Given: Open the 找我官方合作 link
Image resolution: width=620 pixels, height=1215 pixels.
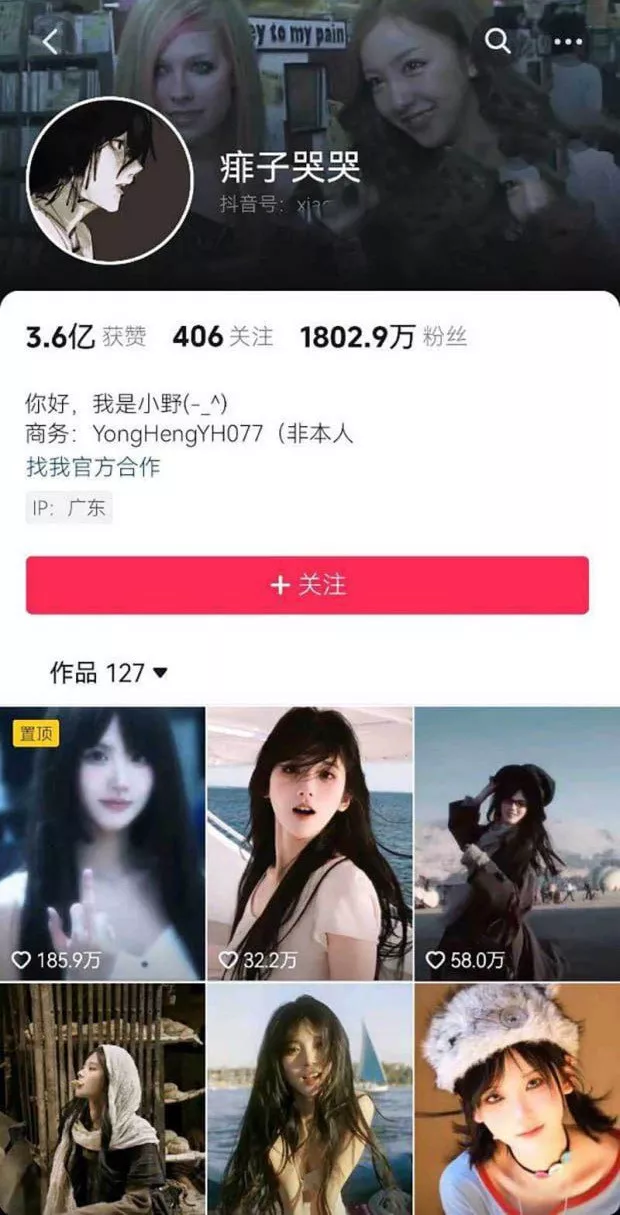Looking at the screenshot, I should pyautogui.click(x=93, y=467).
